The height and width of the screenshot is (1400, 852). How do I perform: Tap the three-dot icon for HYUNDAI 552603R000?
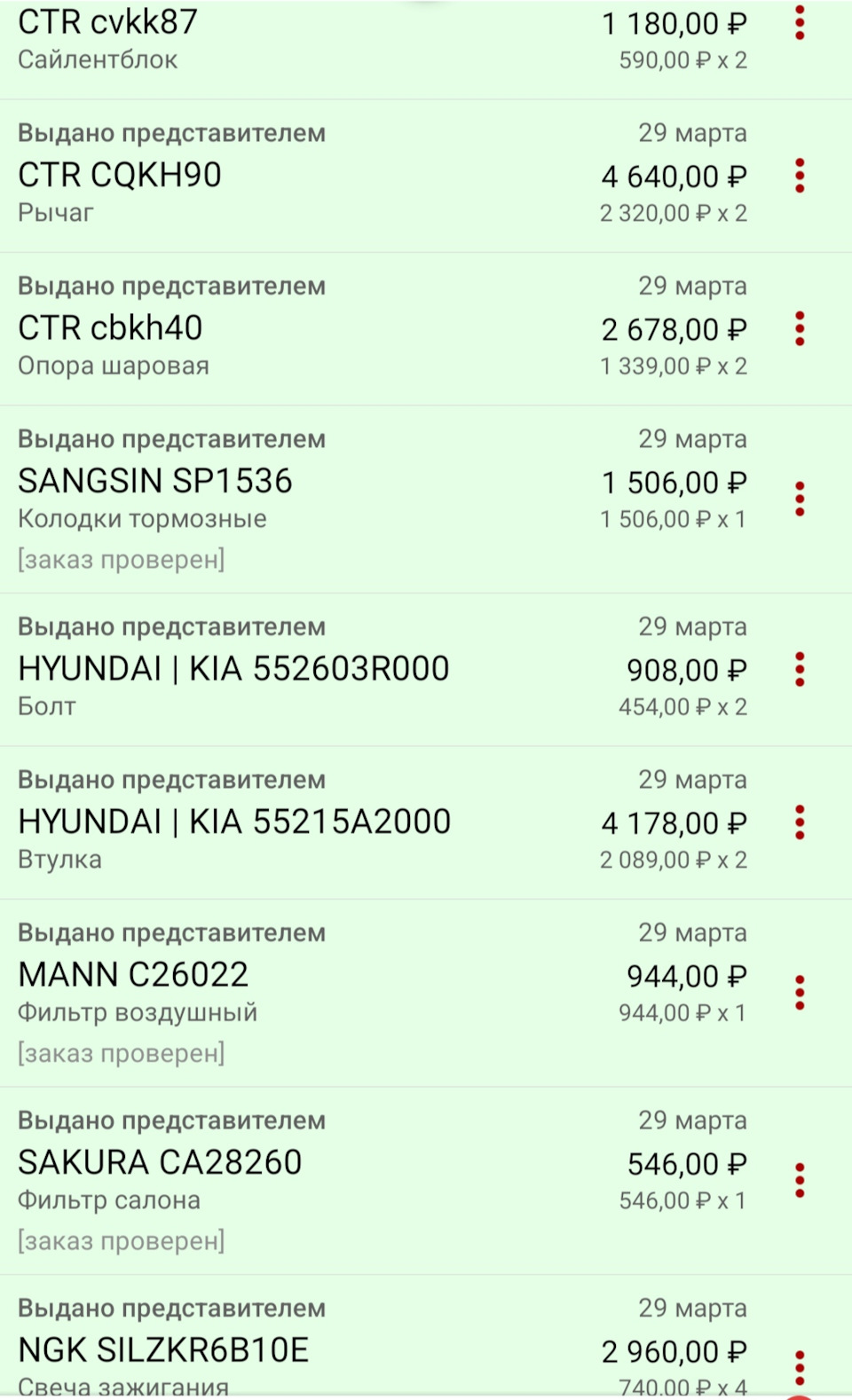798,670
